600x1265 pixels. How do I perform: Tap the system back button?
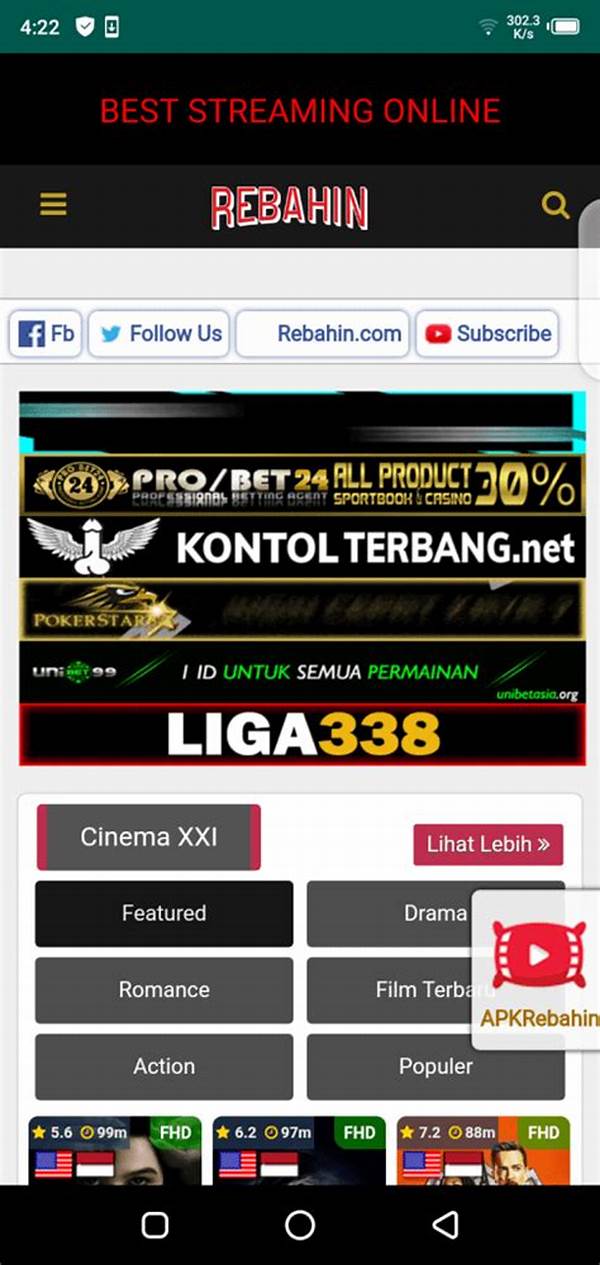click(x=445, y=1225)
